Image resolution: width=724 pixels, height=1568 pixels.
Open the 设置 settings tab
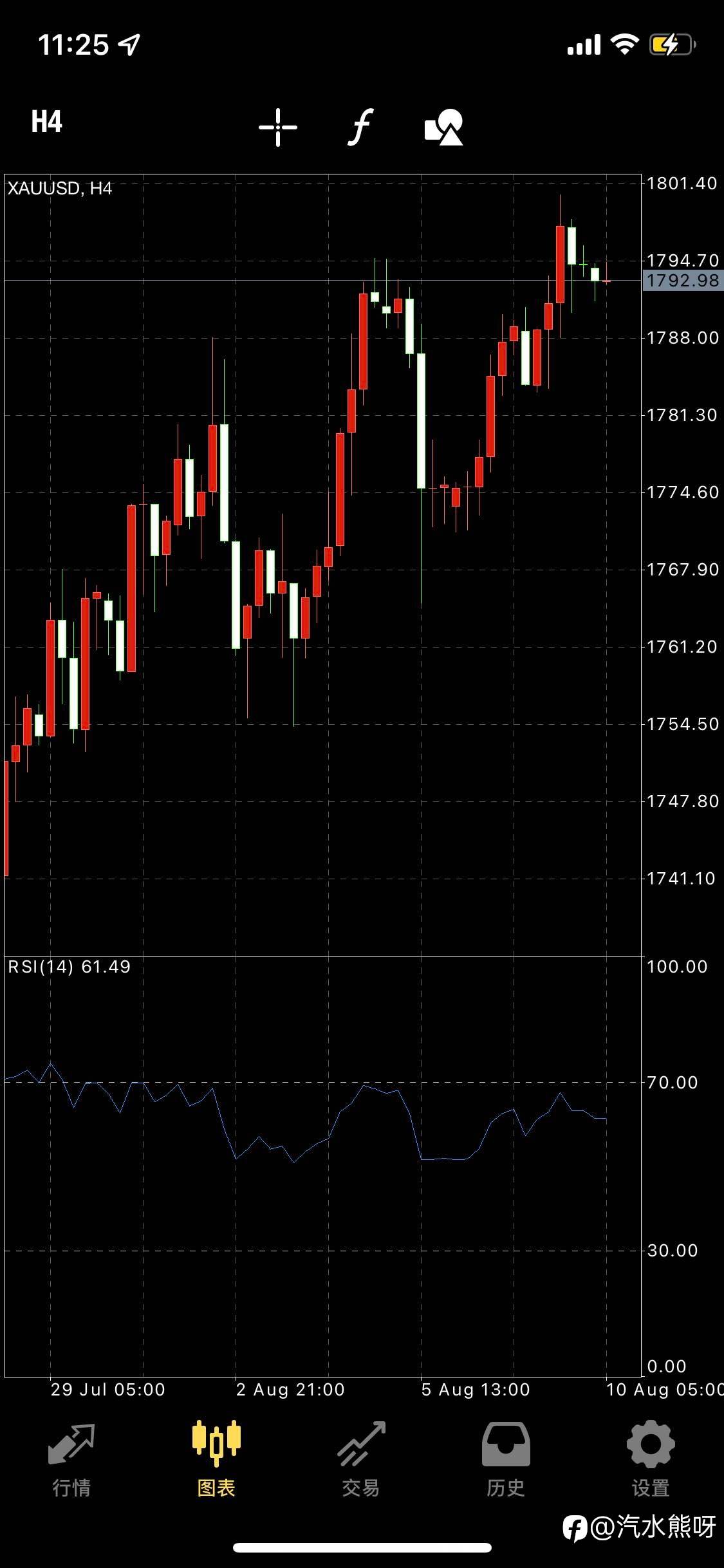point(651,1460)
